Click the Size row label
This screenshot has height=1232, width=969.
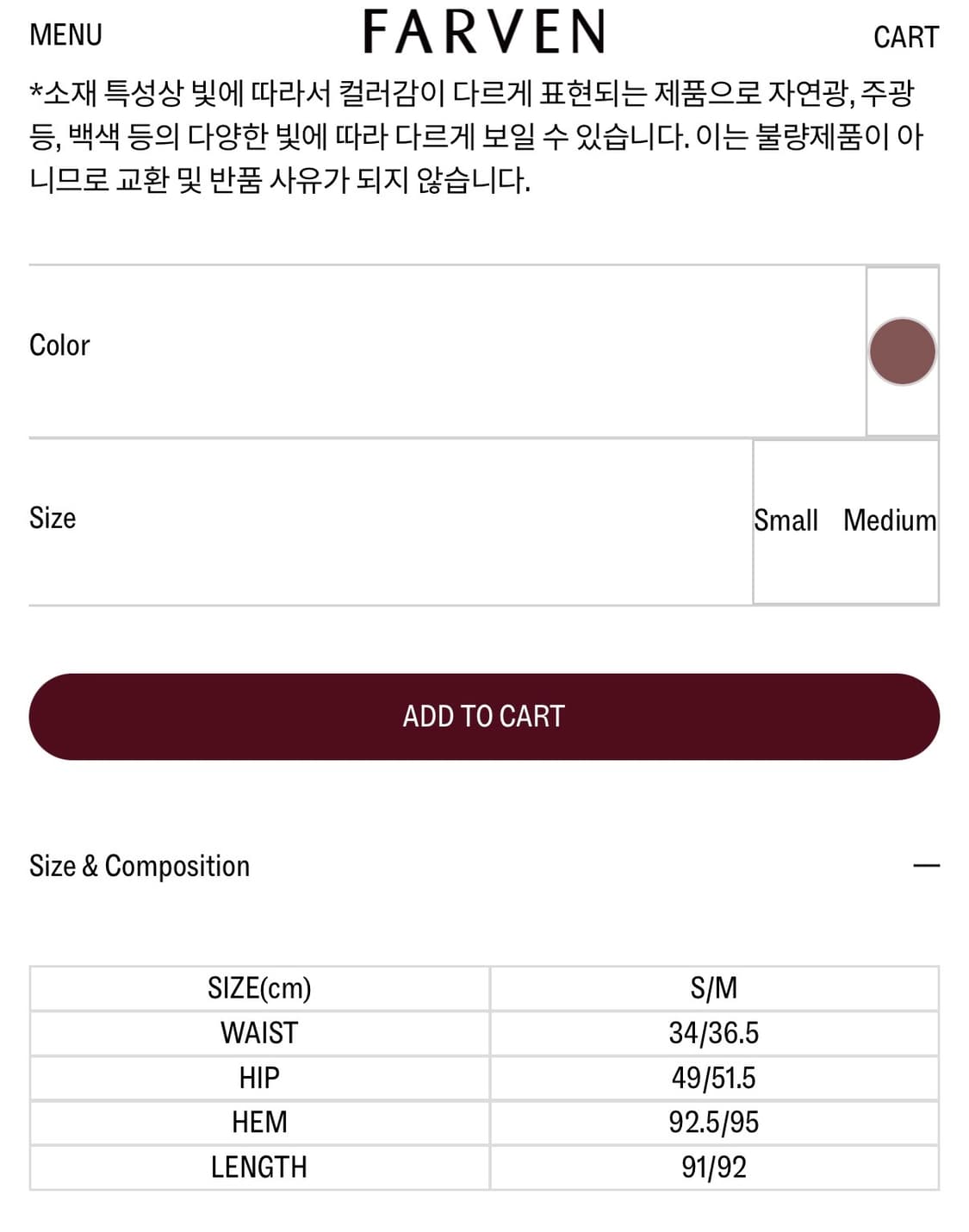coord(51,517)
